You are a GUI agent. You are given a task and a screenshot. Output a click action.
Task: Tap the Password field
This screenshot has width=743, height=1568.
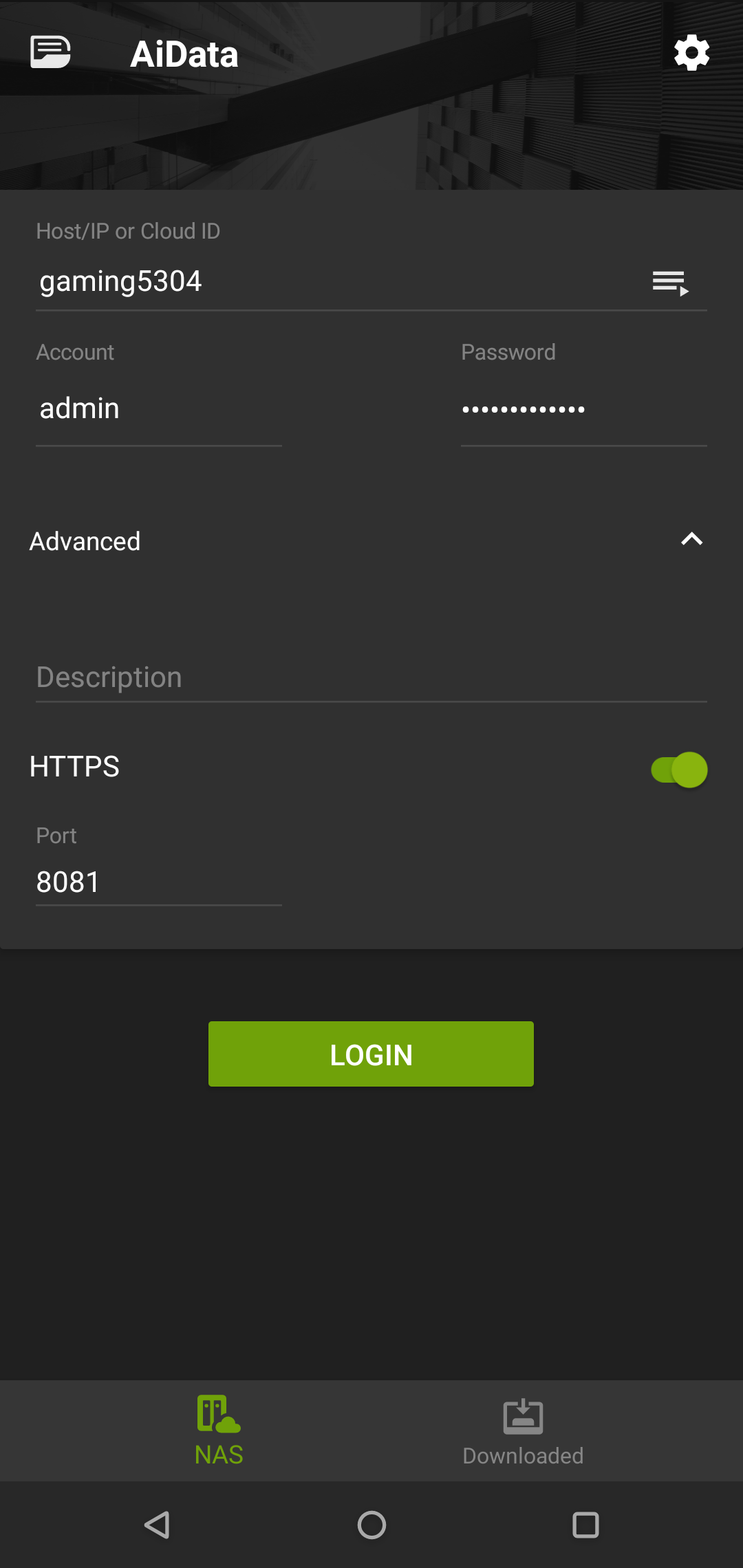pos(584,409)
